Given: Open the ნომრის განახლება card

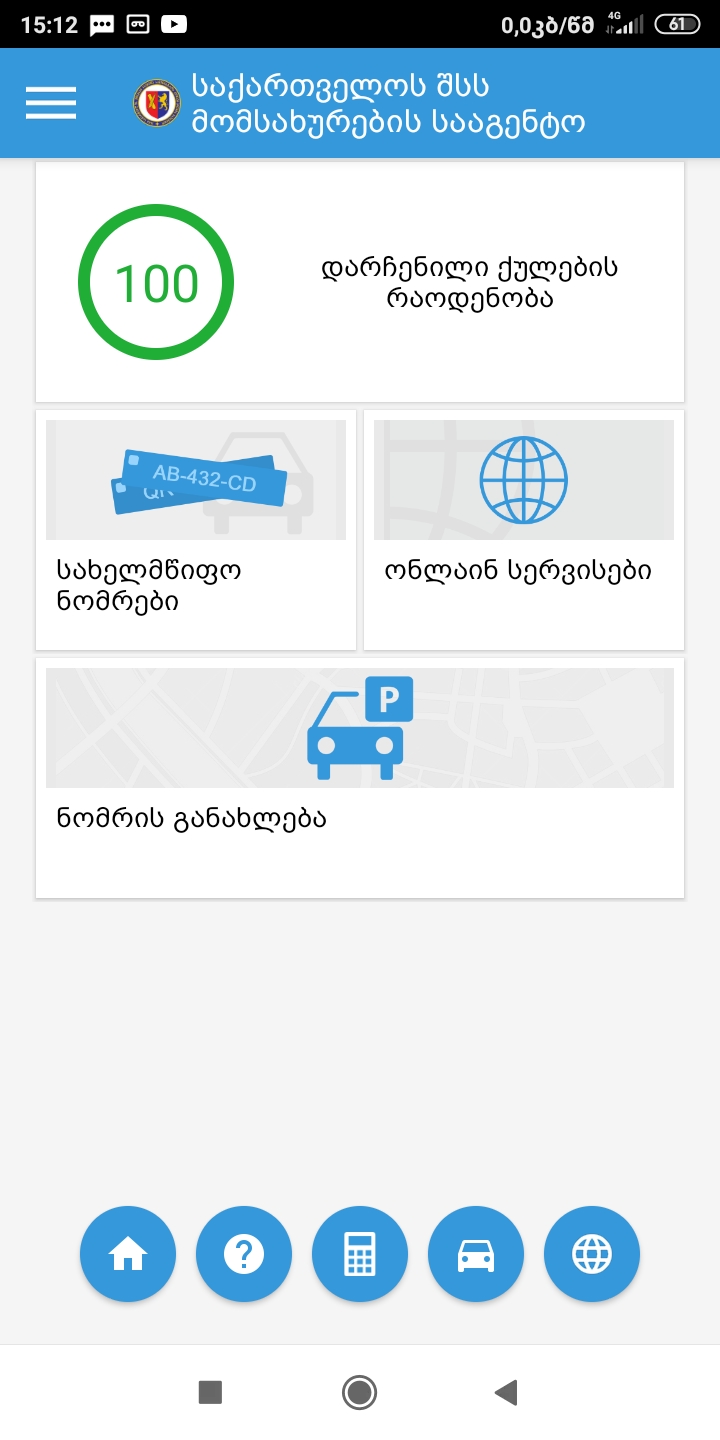Looking at the screenshot, I should coord(360,778).
